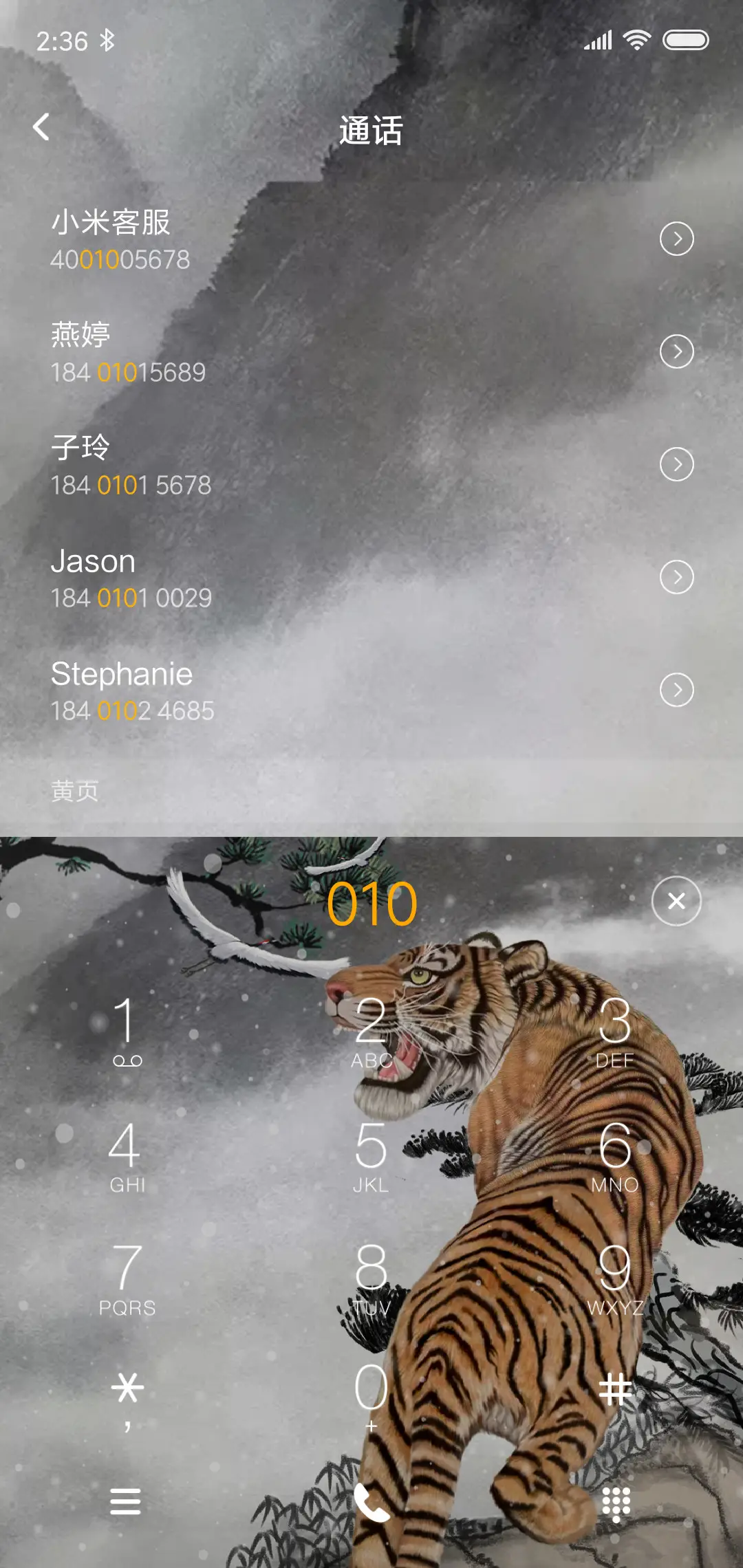This screenshot has width=743, height=1568.
Task: Select the 通话 title at top
Action: (x=371, y=130)
